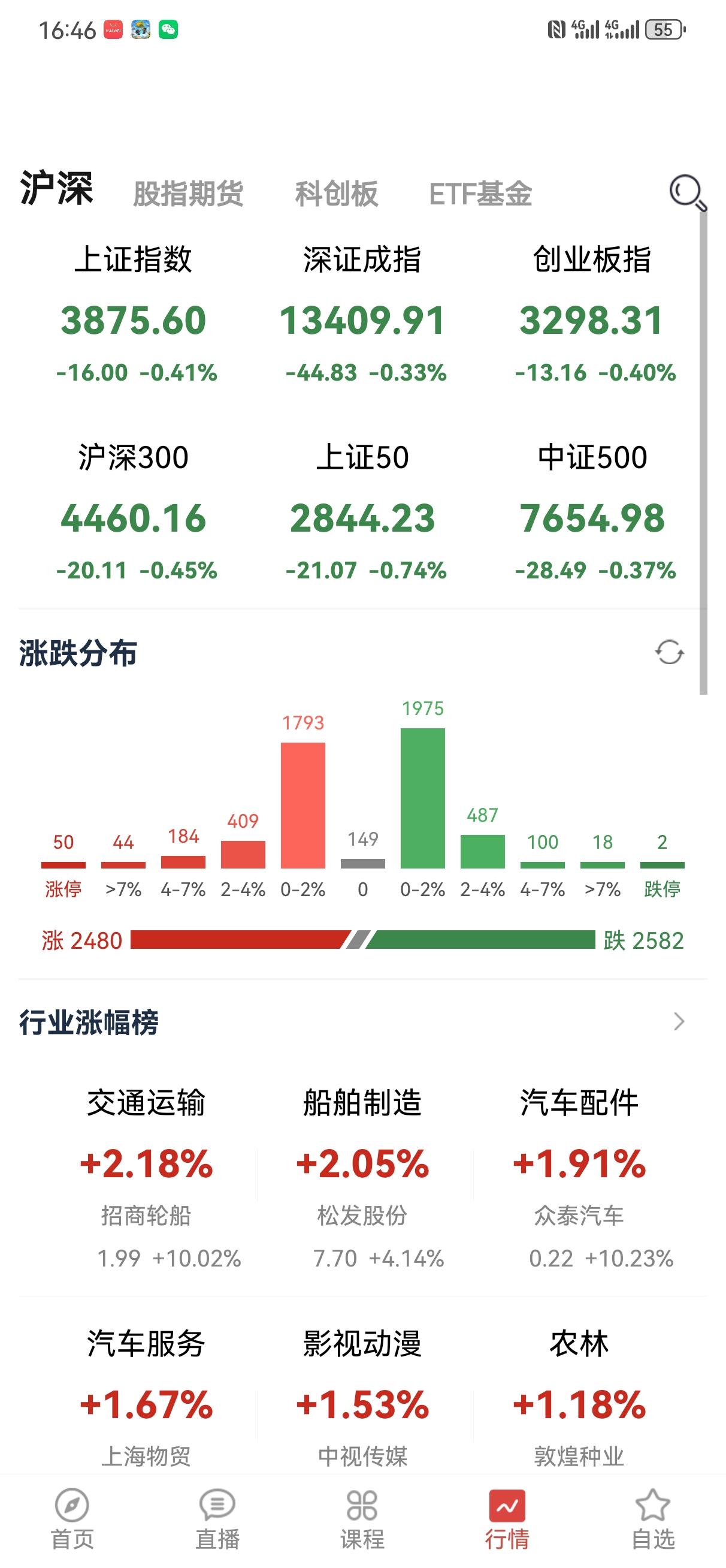The height and width of the screenshot is (1568, 726).
Task: Select the ETF基金 tab
Action: [481, 194]
